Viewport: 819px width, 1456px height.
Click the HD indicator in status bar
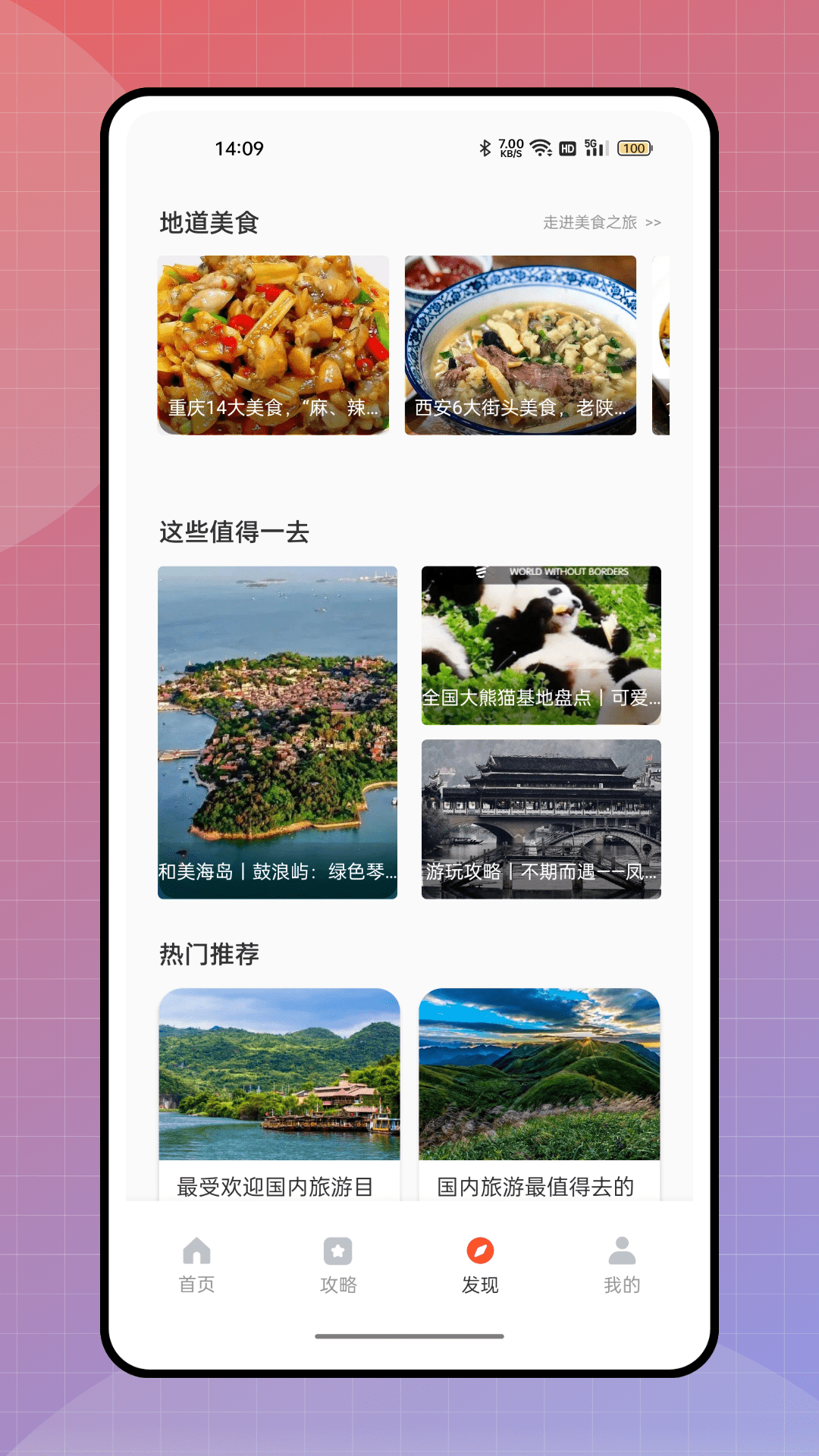(x=566, y=149)
